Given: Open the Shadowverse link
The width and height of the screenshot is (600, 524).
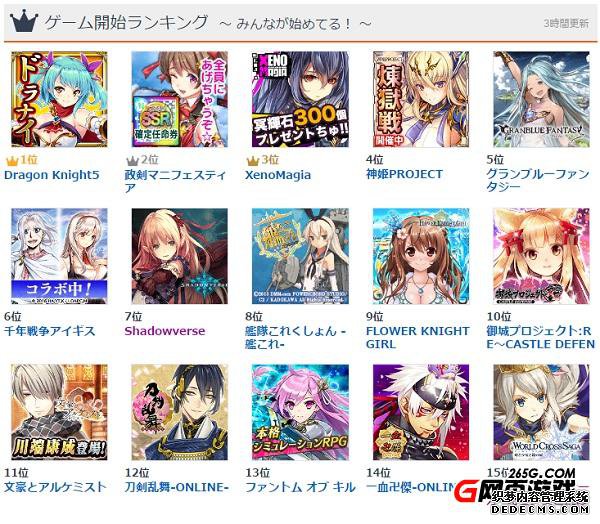Looking at the screenshot, I should click(x=165, y=330).
